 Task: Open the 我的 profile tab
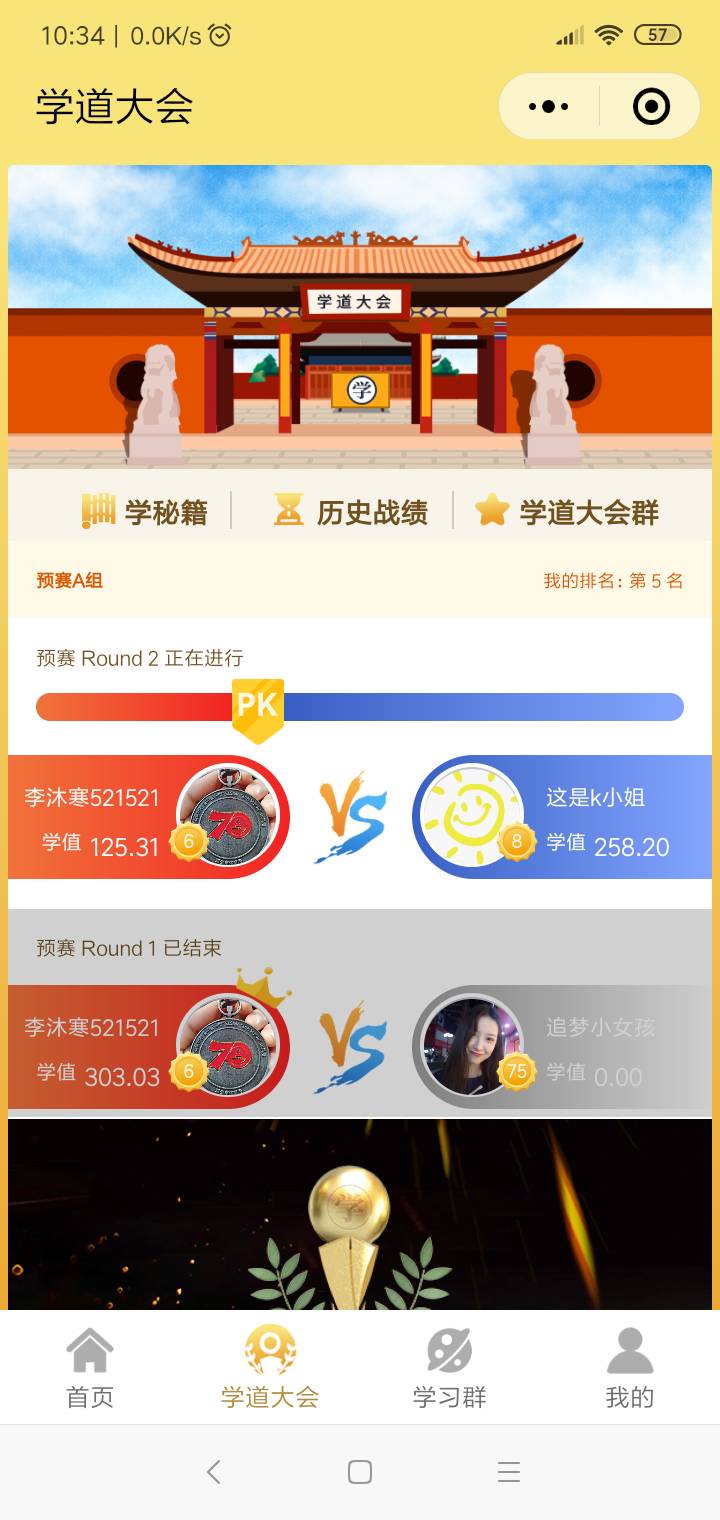coord(629,1368)
